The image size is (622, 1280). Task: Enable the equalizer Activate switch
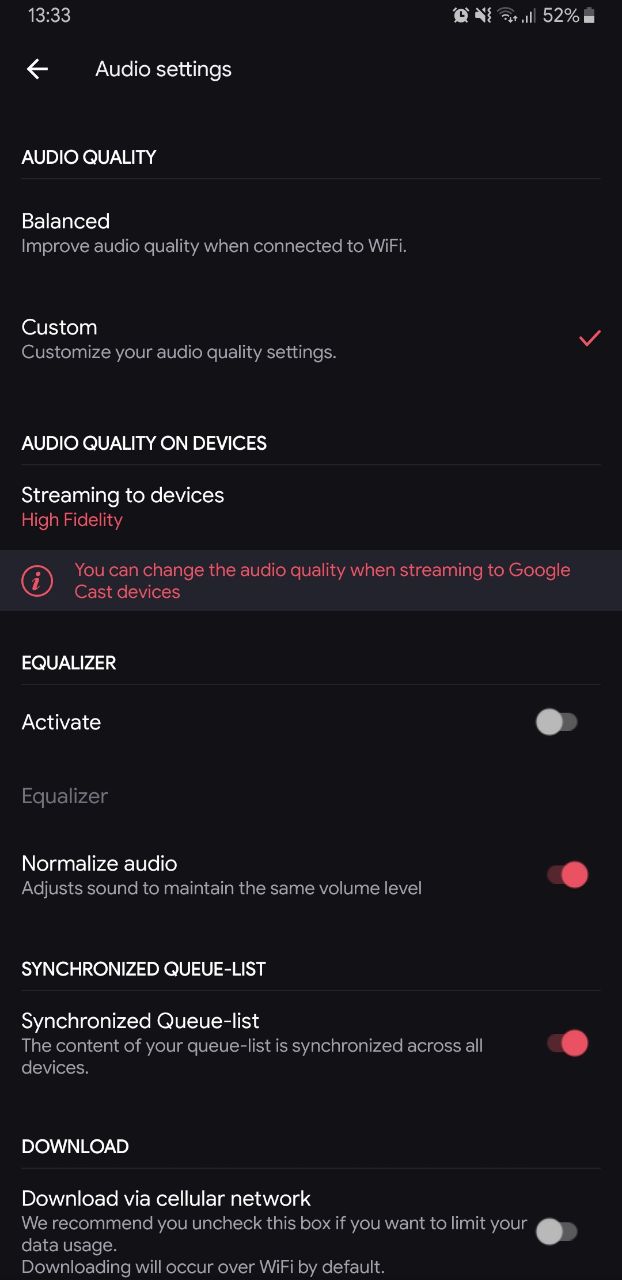tap(557, 722)
